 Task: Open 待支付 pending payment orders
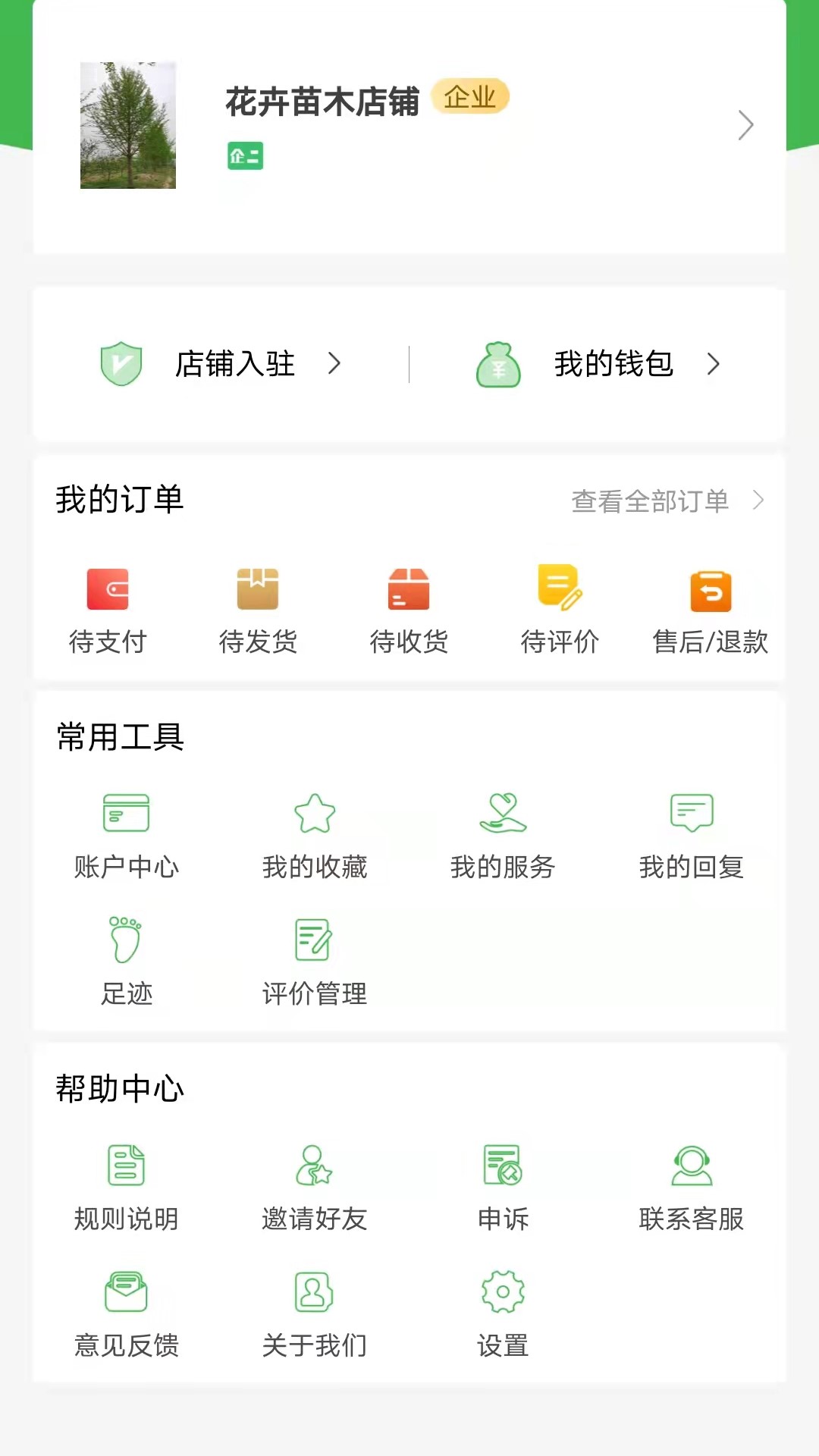coord(108,607)
